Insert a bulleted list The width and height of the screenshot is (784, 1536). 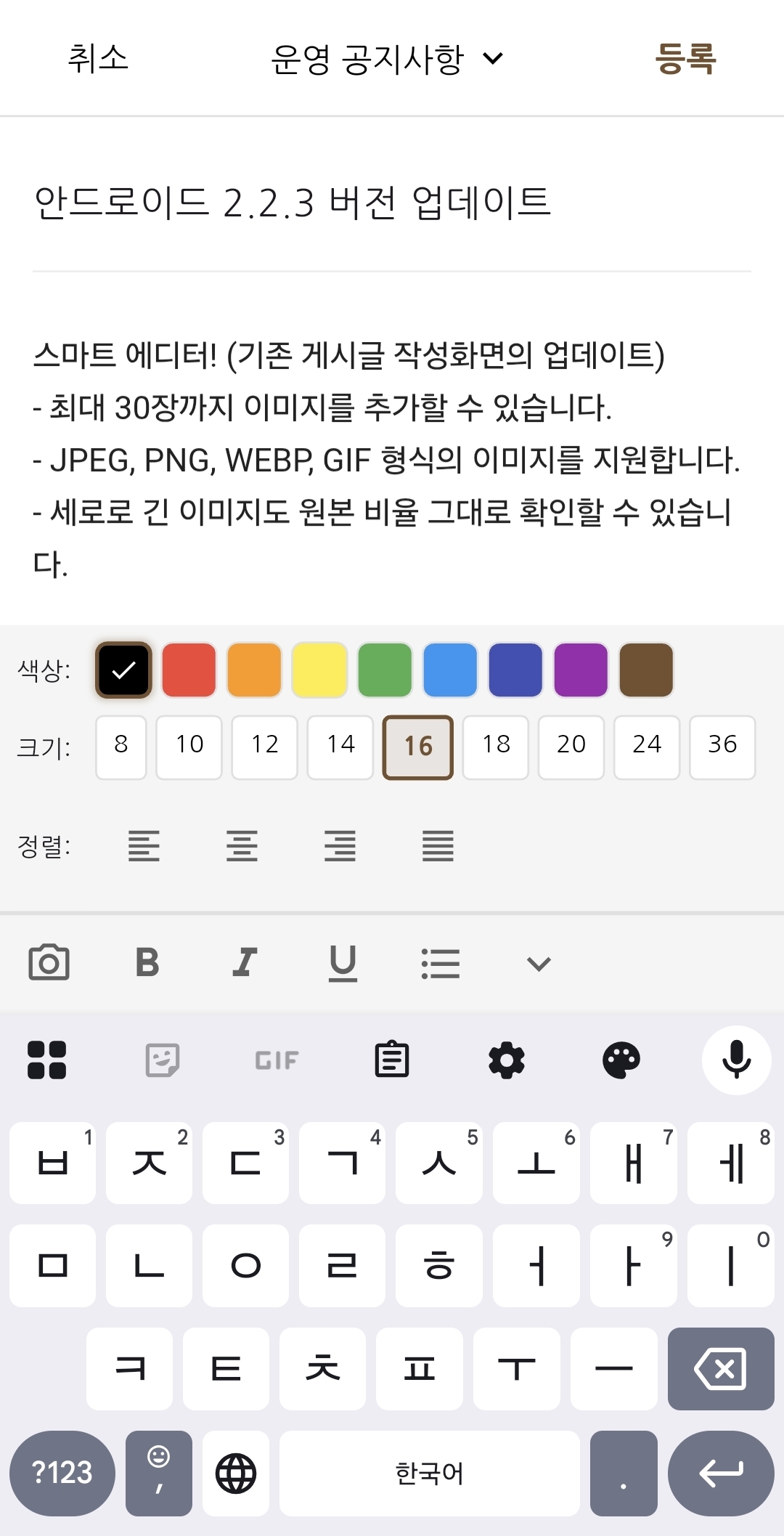441,963
